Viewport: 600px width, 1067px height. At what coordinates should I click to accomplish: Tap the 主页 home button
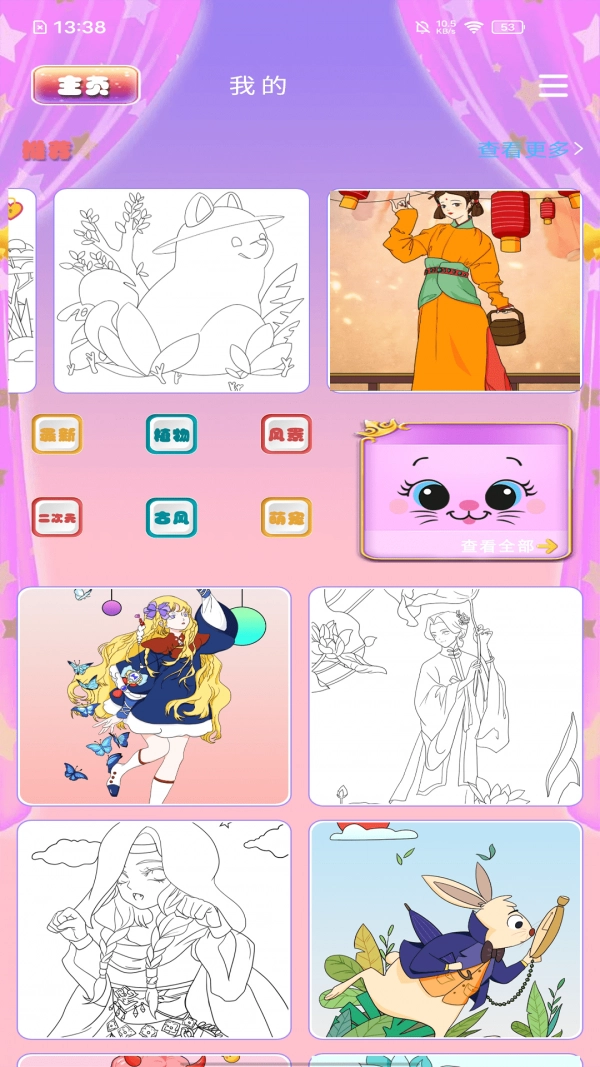tap(85, 85)
